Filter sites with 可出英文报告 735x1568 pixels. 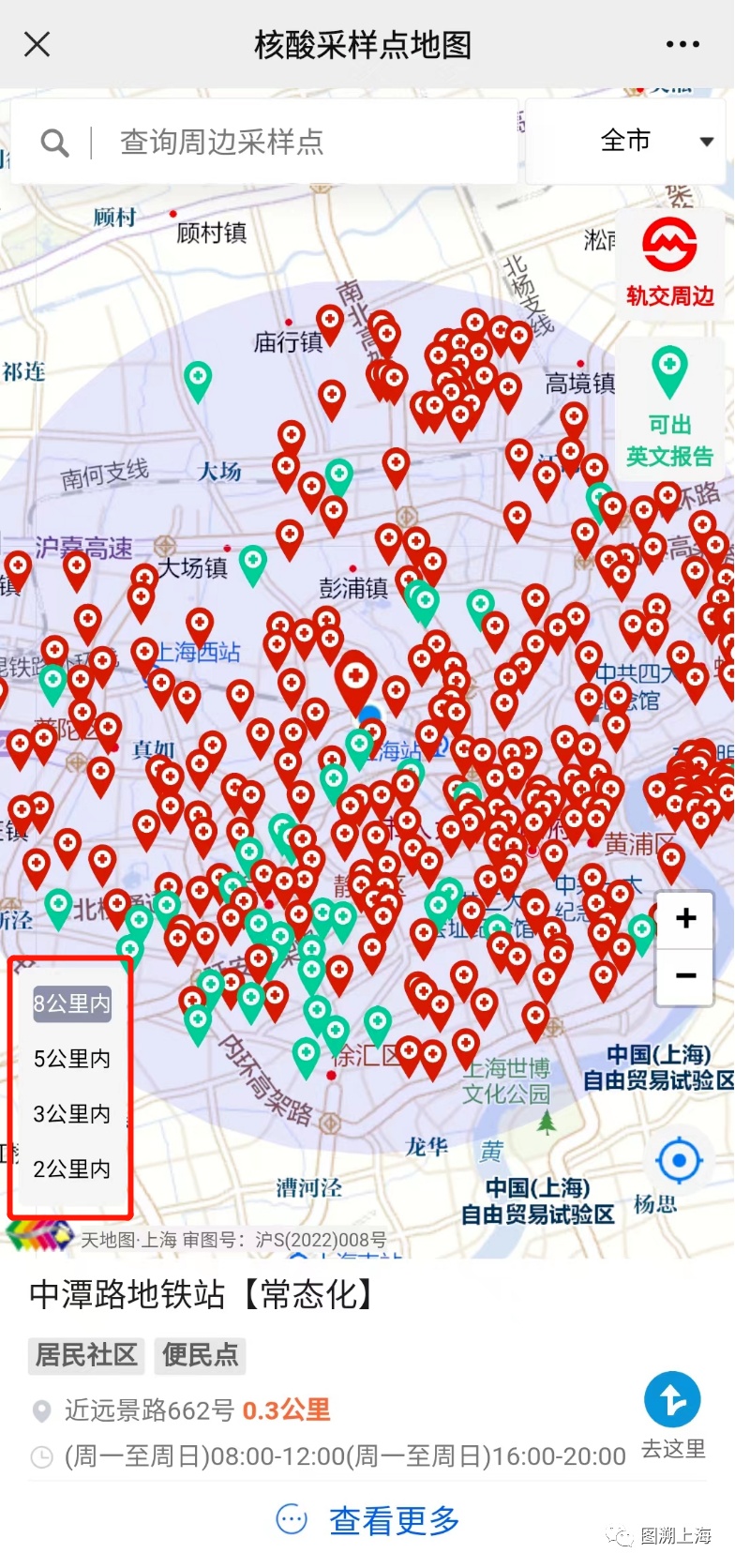[669, 407]
